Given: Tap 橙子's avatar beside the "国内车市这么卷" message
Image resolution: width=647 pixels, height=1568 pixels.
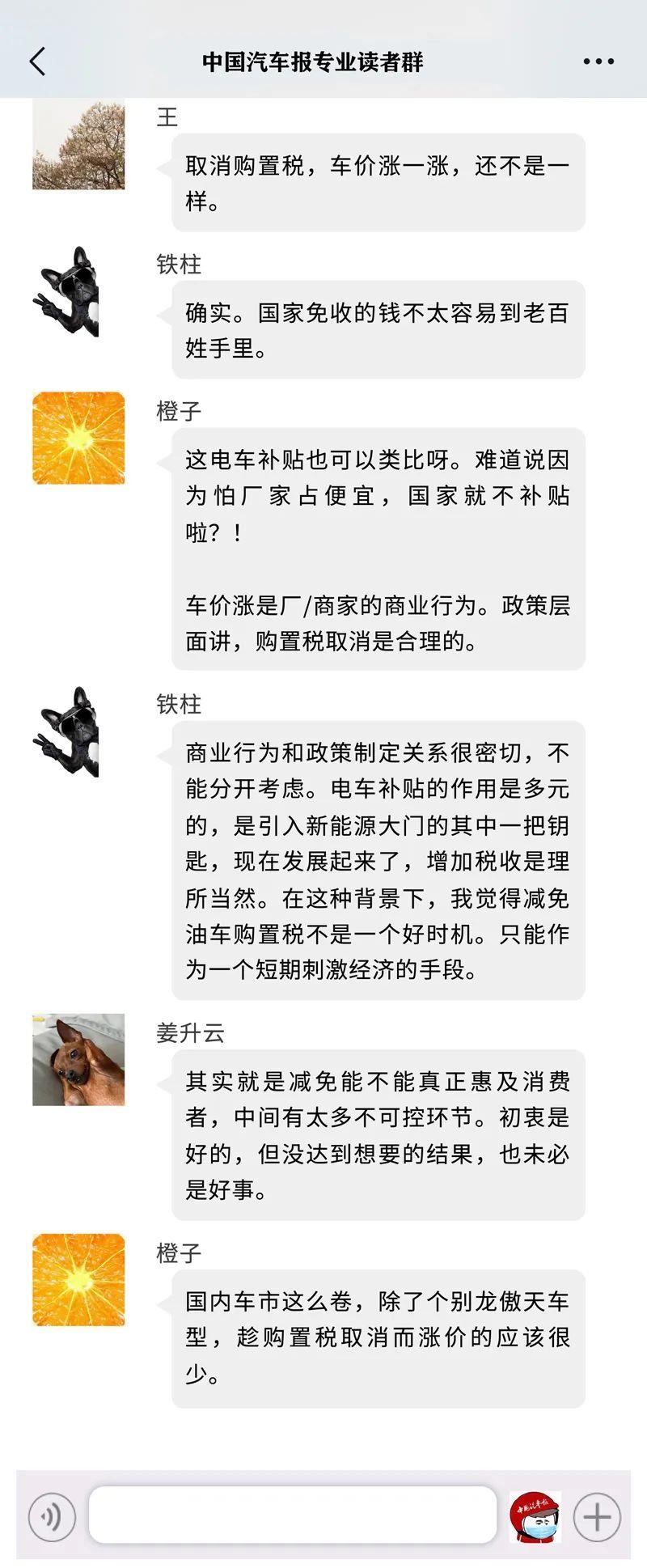Looking at the screenshot, I should (78, 1279).
